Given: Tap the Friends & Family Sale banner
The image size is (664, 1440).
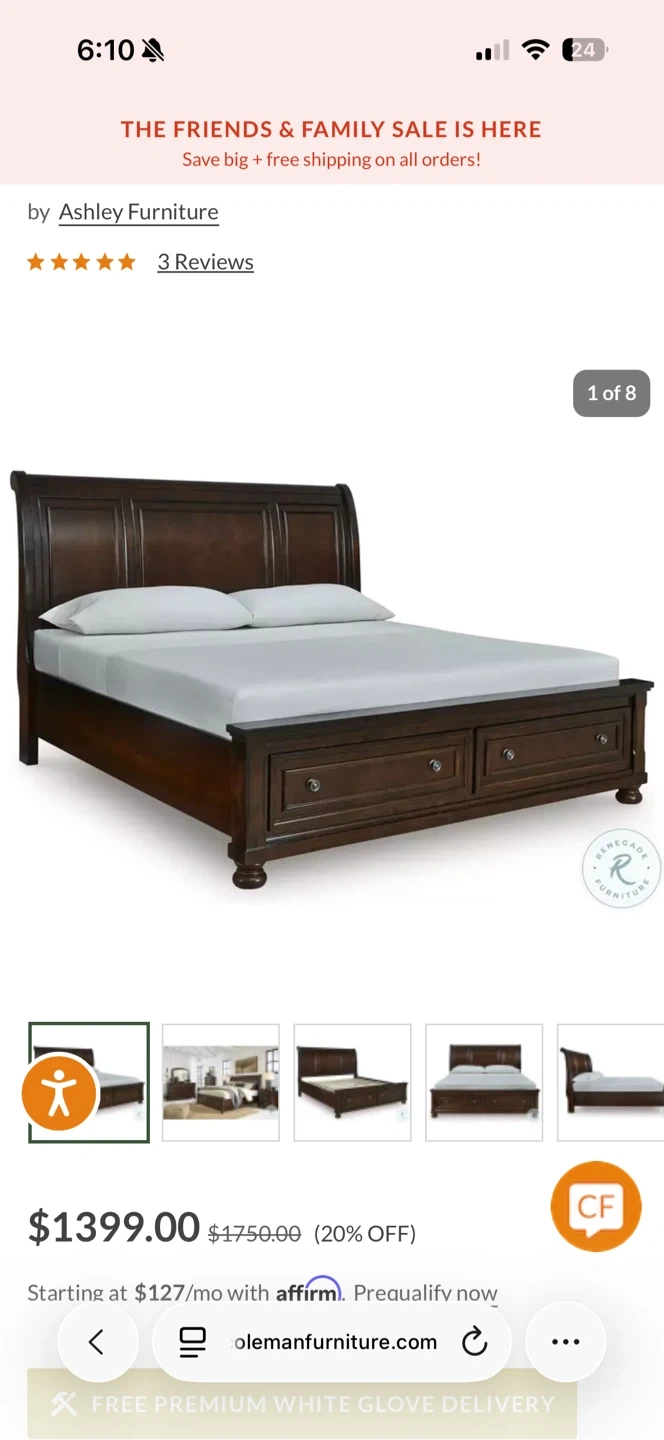Looking at the screenshot, I should point(331,142).
